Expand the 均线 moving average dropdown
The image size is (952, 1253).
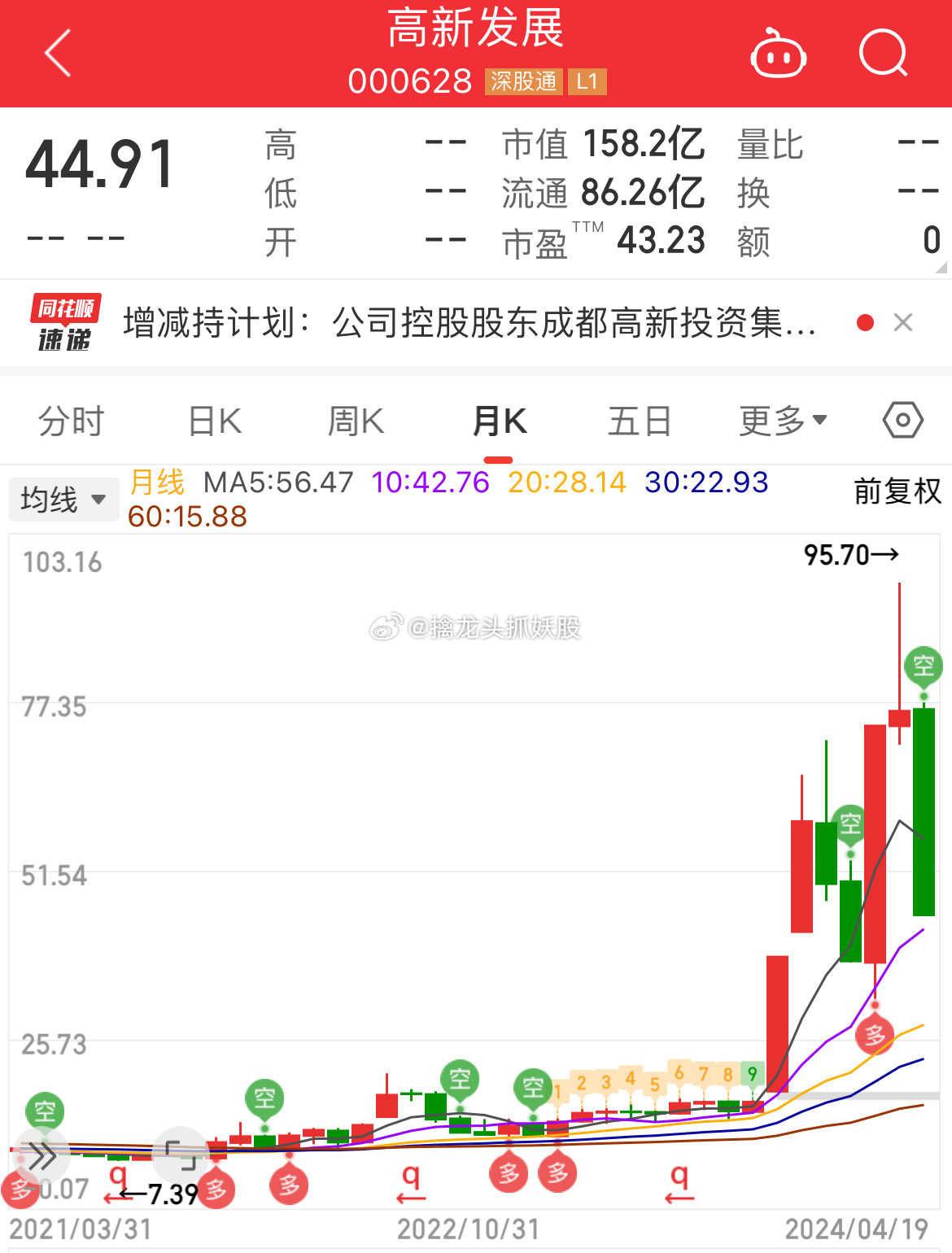tap(63, 499)
